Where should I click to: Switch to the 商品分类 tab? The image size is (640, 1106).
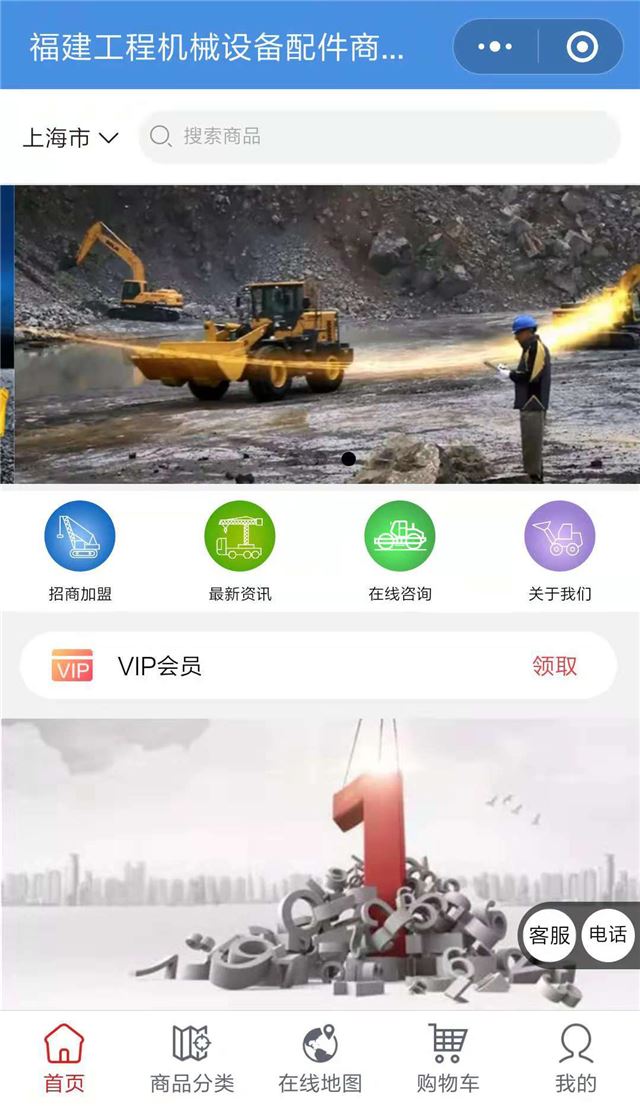tap(192, 1058)
